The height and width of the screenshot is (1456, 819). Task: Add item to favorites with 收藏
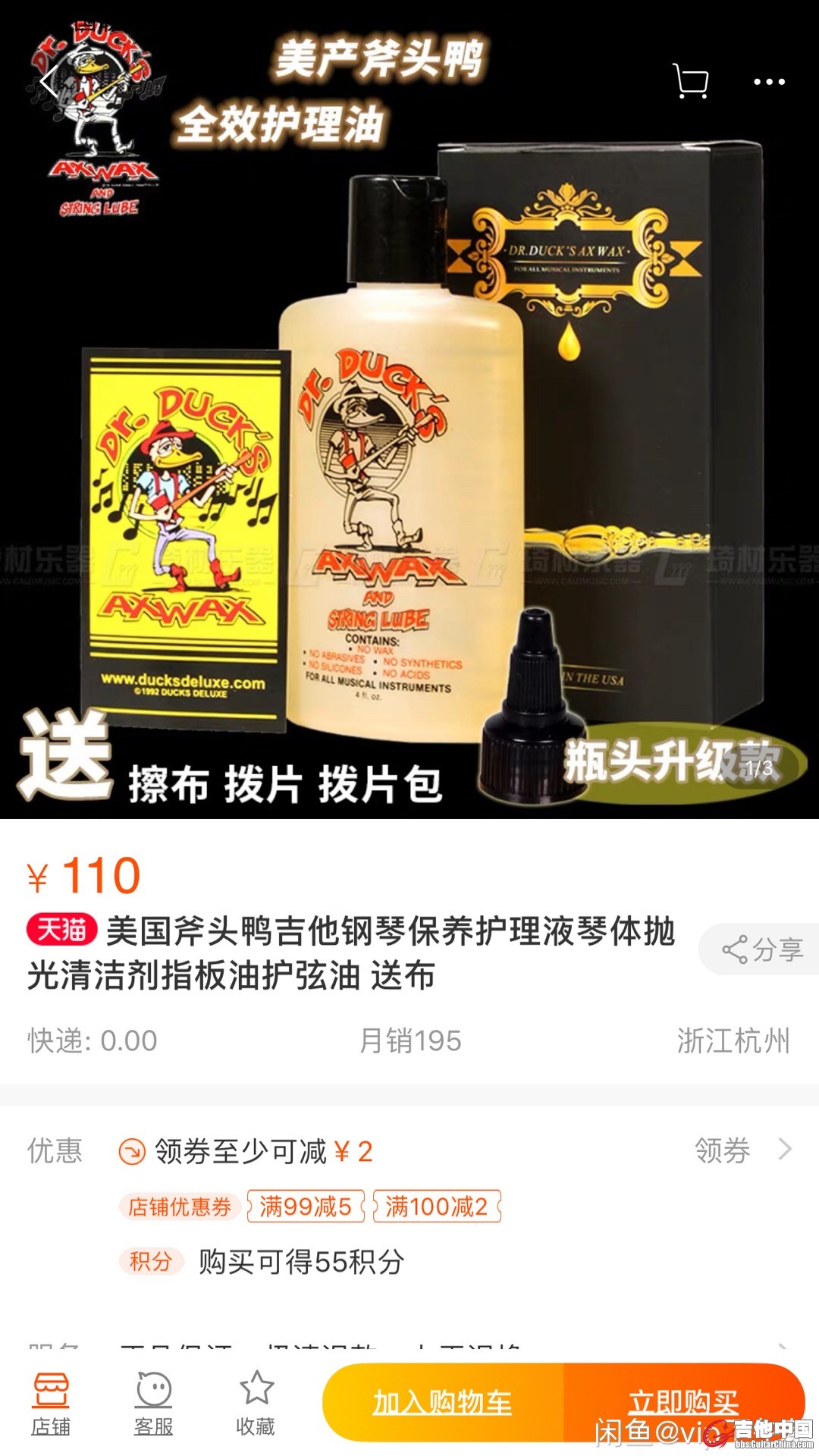(256, 1404)
